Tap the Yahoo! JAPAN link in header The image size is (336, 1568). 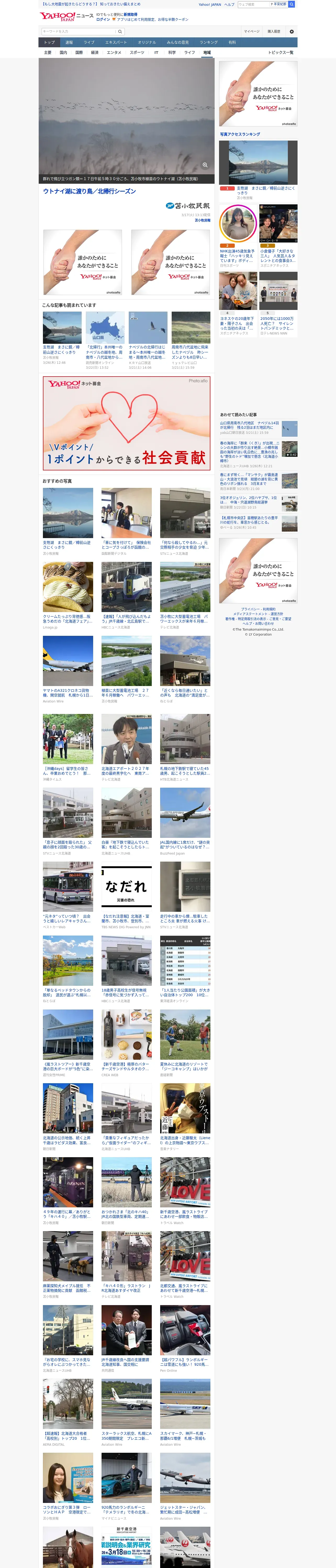(x=210, y=4)
